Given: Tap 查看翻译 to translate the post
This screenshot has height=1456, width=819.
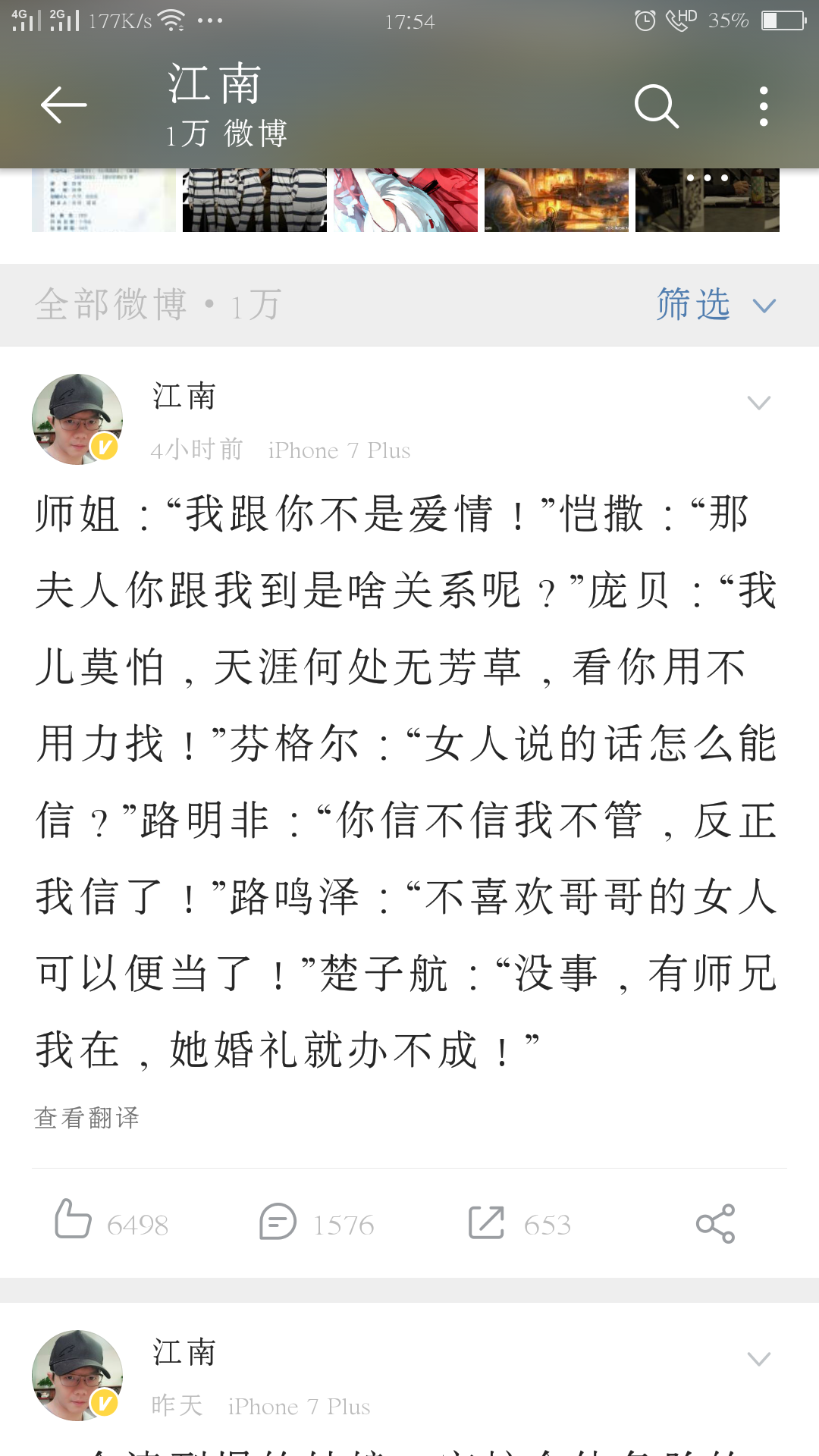Looking at the screenshot, I should [86, 1117].
